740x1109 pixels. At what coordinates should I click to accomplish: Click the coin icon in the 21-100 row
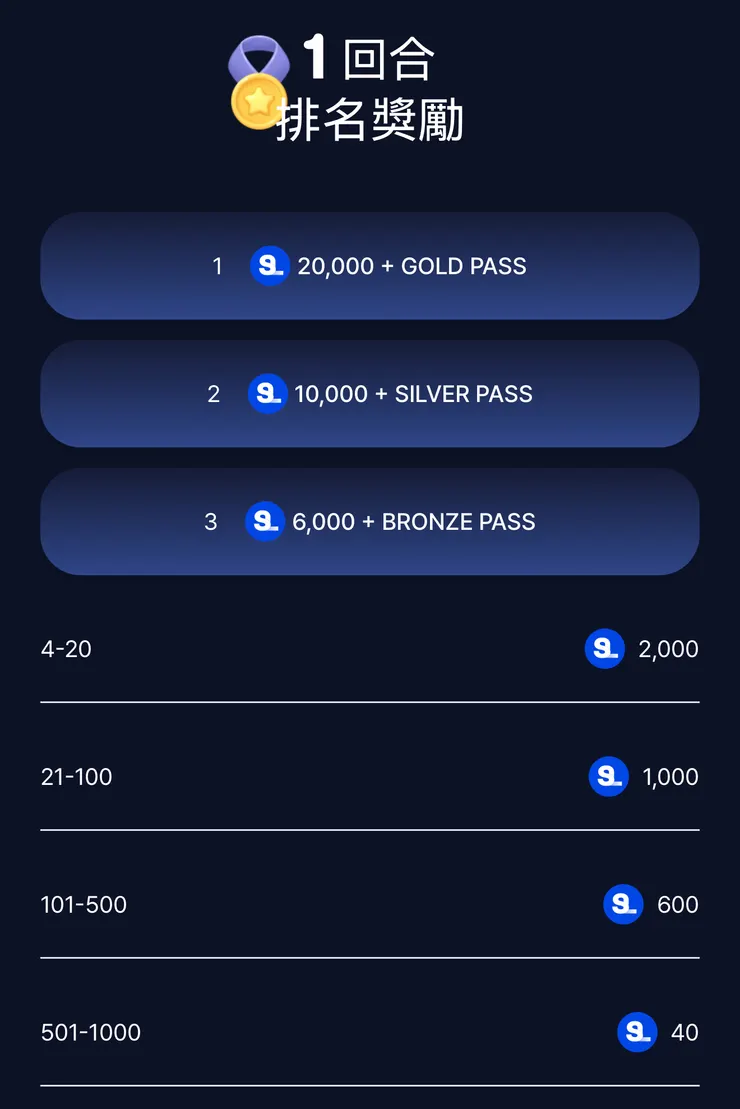pos(608,777)
